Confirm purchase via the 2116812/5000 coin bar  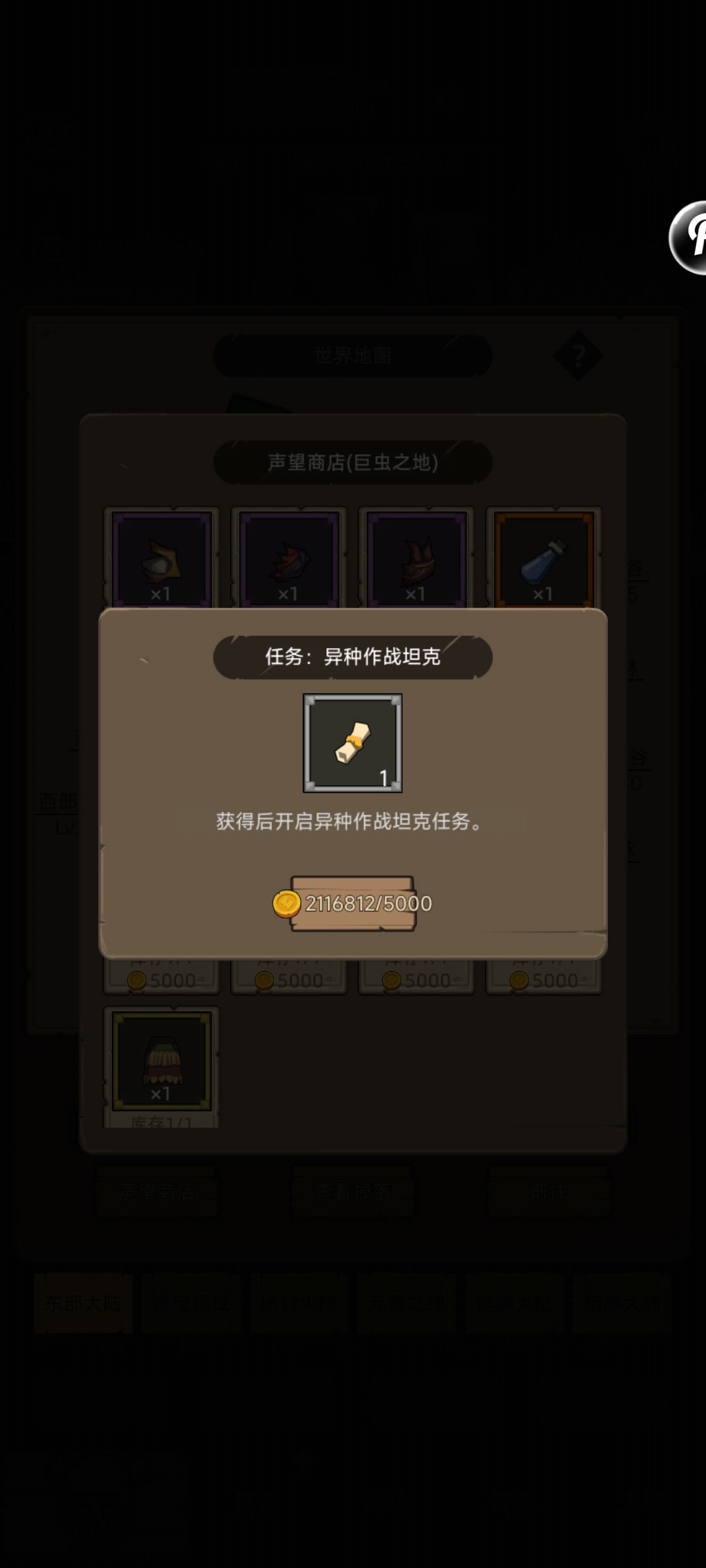[353, 902]
